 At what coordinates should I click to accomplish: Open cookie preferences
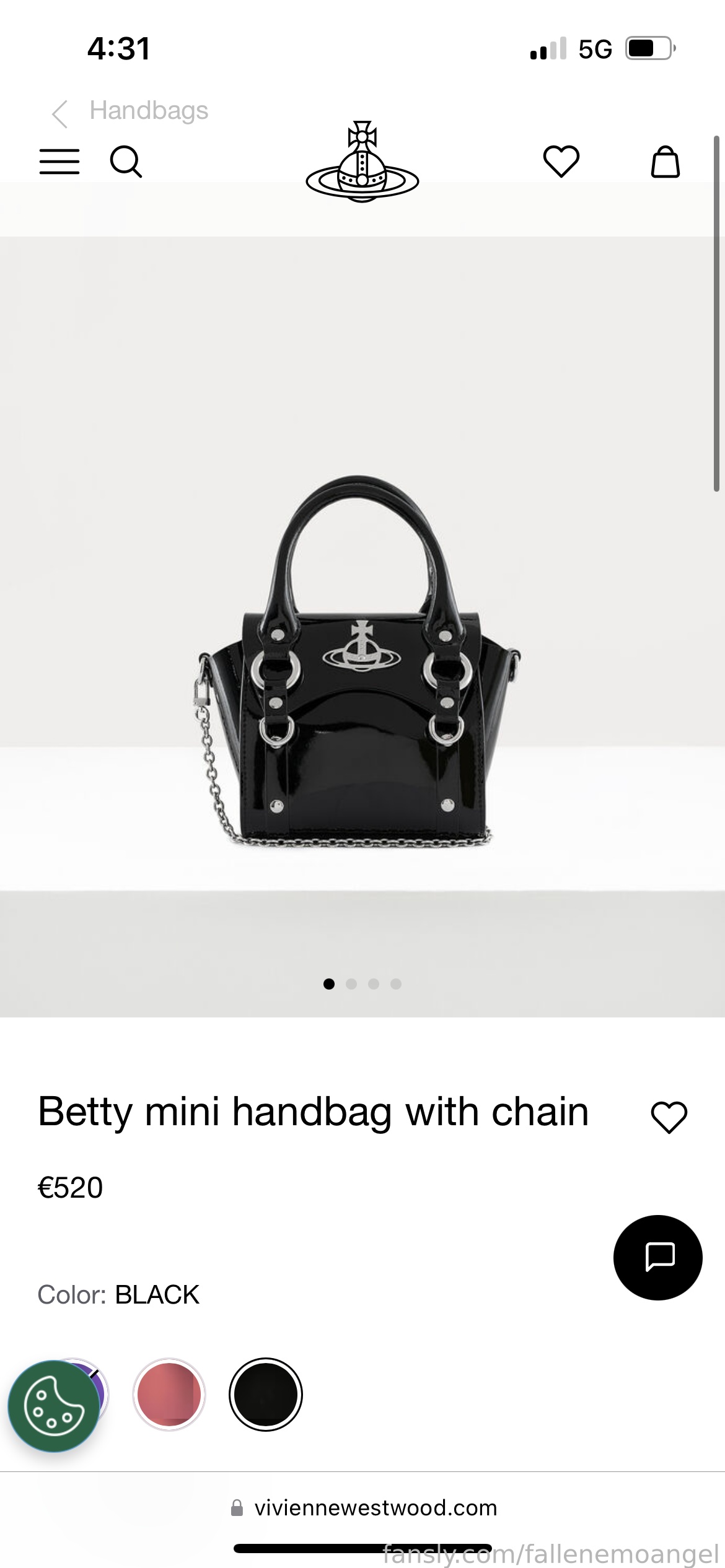coord(54,1406)
